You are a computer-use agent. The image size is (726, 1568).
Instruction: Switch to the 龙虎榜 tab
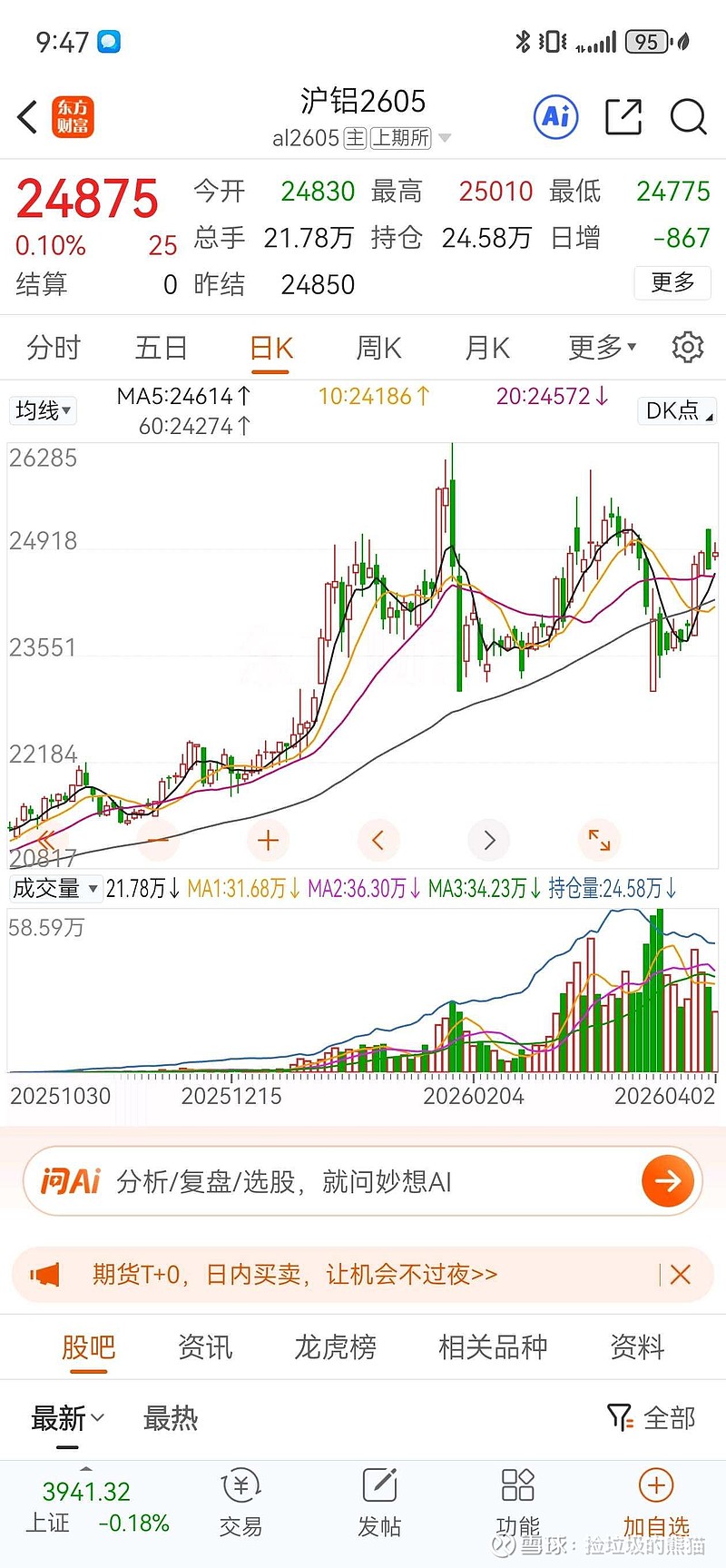335,1347
